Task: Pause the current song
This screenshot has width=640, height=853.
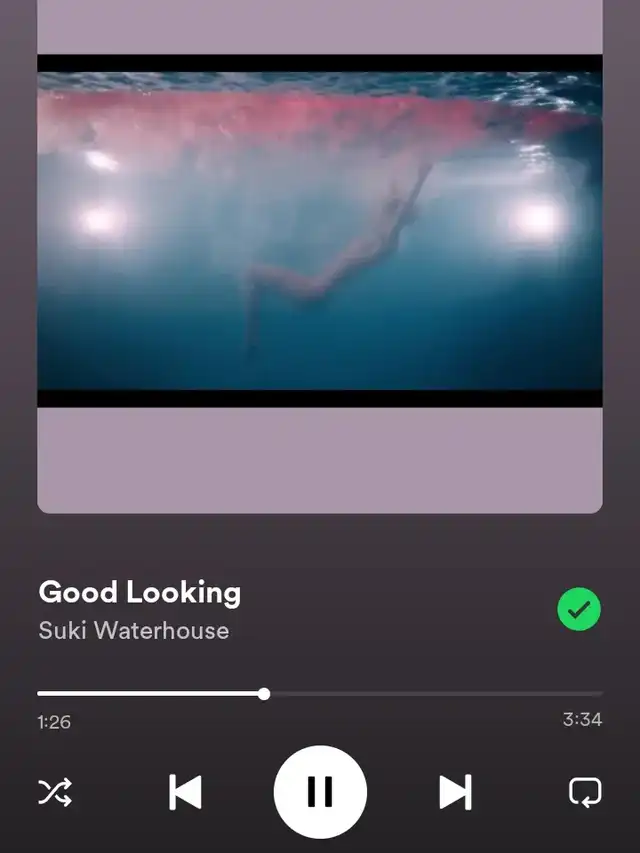Action: pos(320,792)
